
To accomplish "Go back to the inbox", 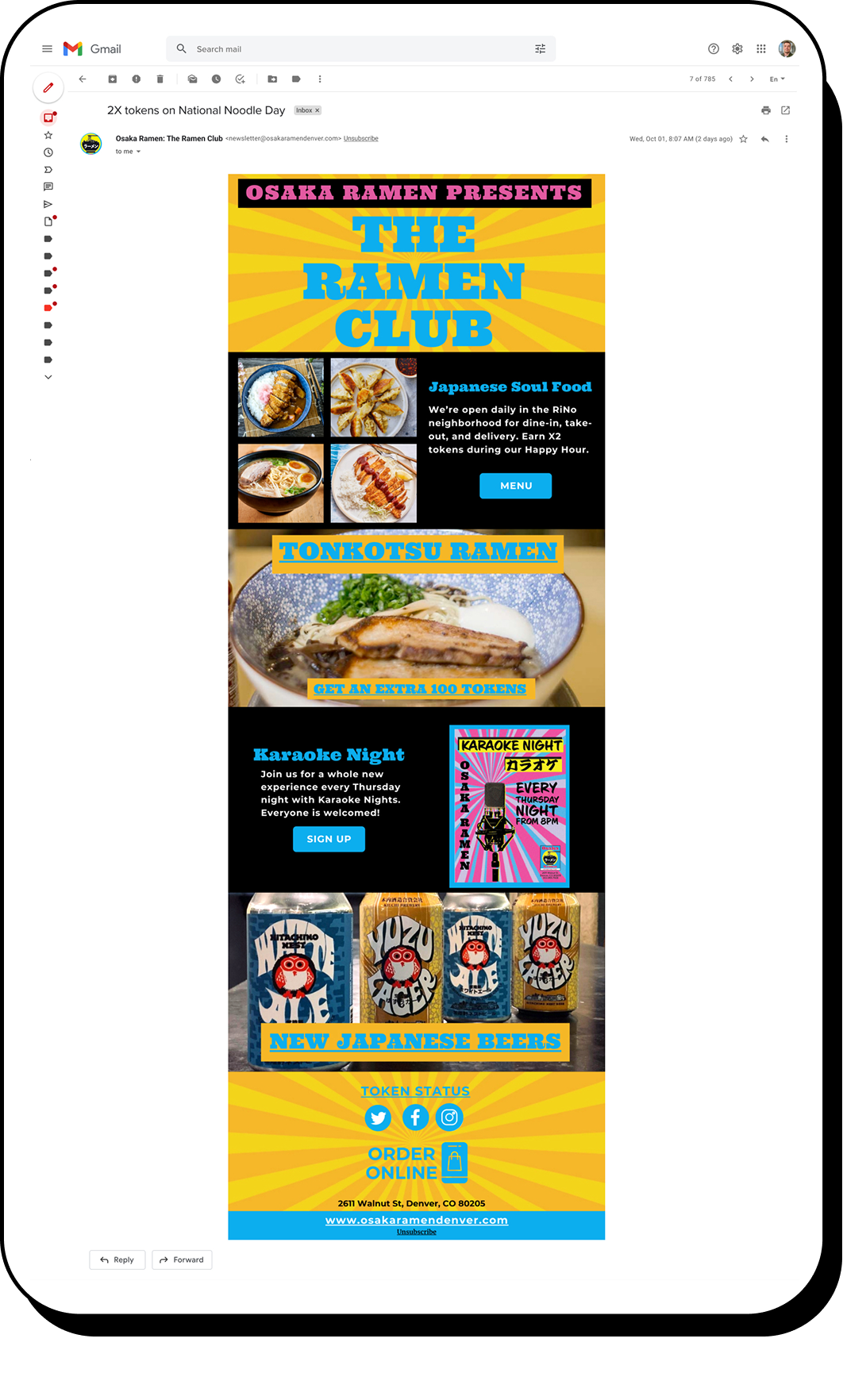I will coord(83,79).
